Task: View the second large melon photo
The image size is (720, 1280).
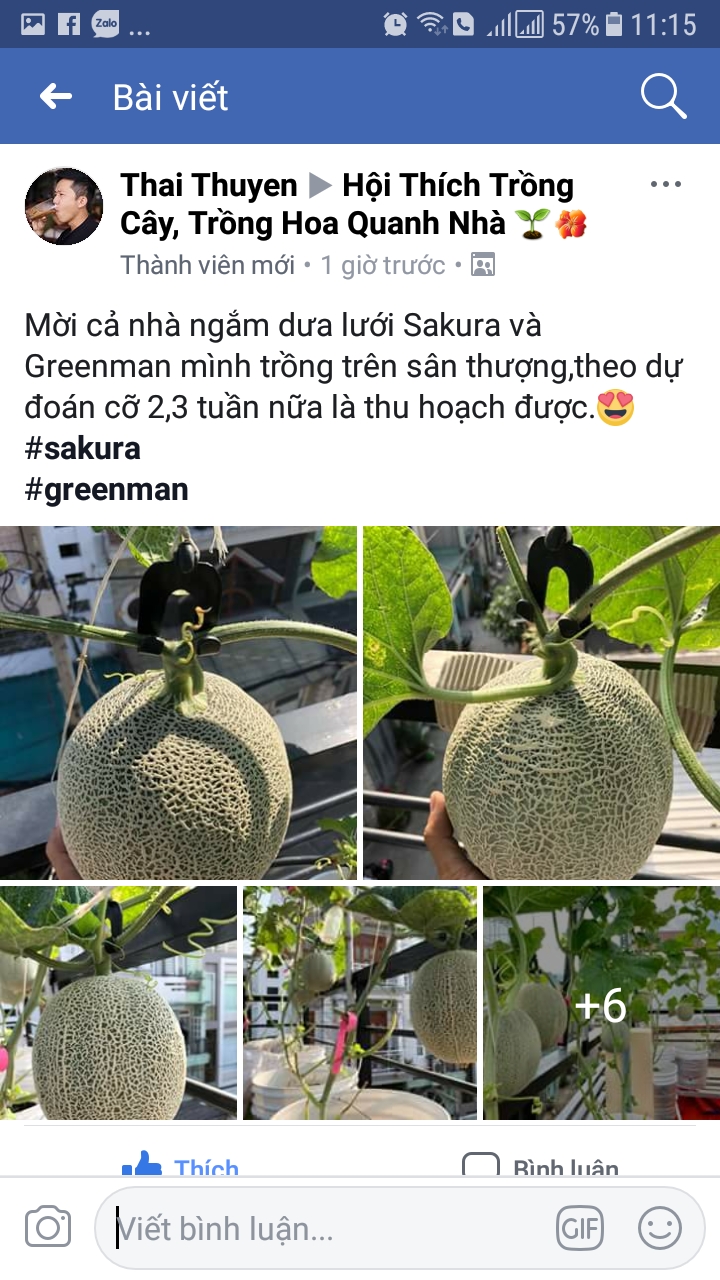Action: click(x=541, y=703)
